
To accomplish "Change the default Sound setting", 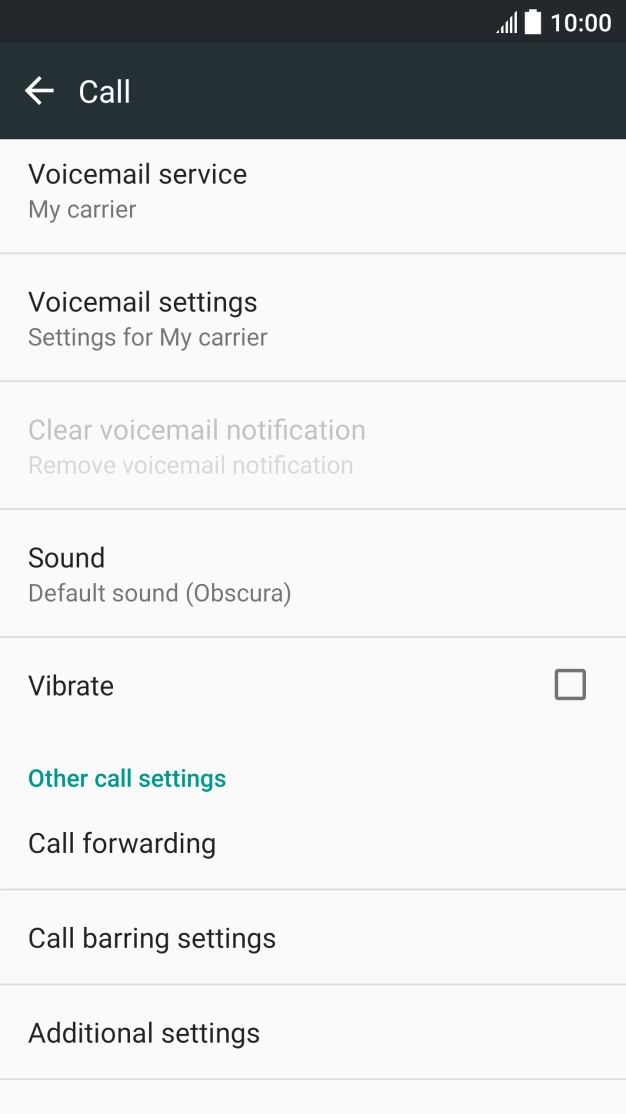I will coord(313,573).
